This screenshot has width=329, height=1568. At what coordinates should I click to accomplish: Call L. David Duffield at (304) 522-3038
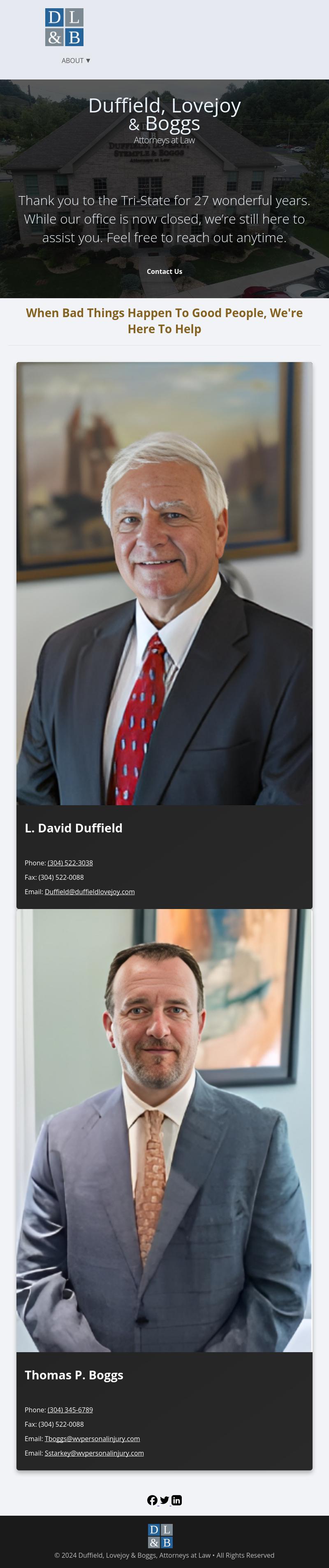point(70,862)
